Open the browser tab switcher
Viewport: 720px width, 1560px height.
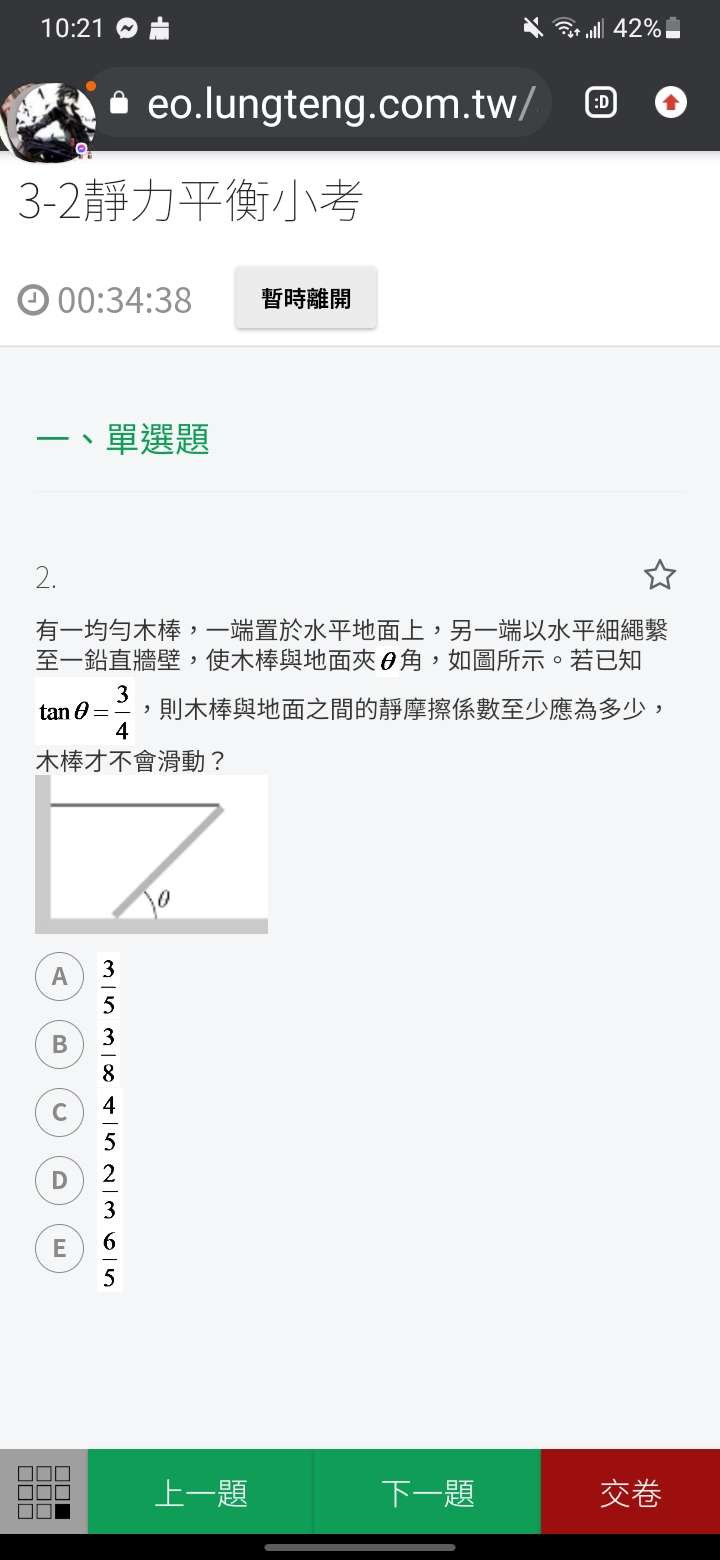pyautogui.click(x=600, y=102)
